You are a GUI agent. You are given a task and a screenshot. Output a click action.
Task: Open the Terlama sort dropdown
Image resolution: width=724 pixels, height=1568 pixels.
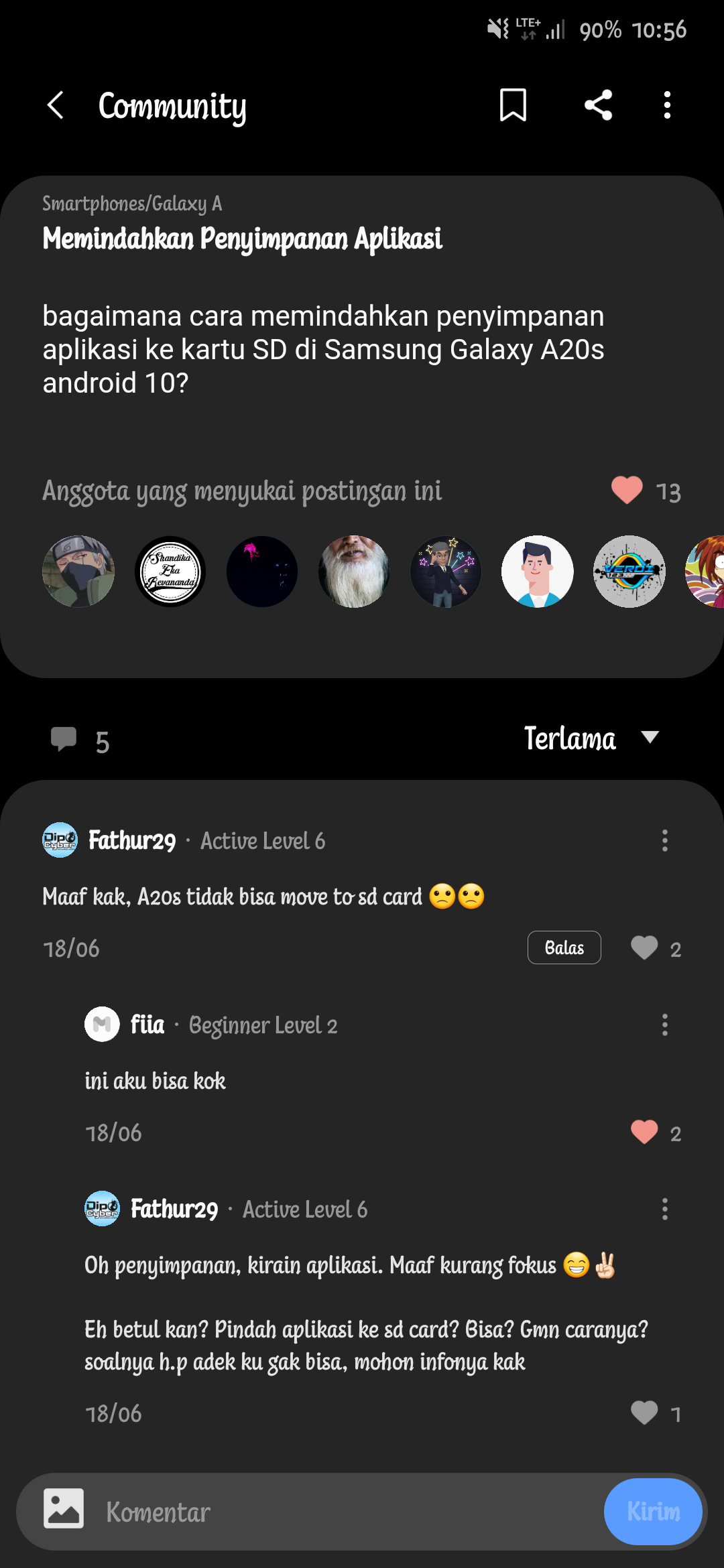[x=591, y=738]
